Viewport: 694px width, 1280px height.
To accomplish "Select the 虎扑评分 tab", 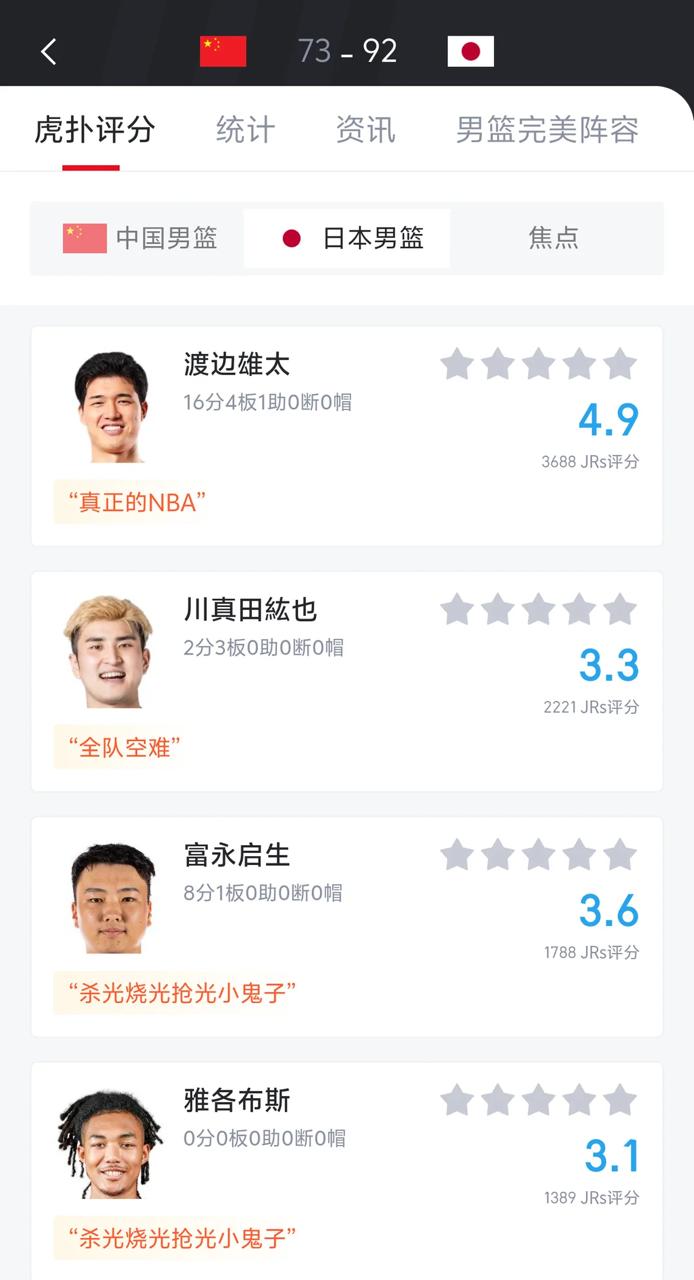I will click(94, 129).
